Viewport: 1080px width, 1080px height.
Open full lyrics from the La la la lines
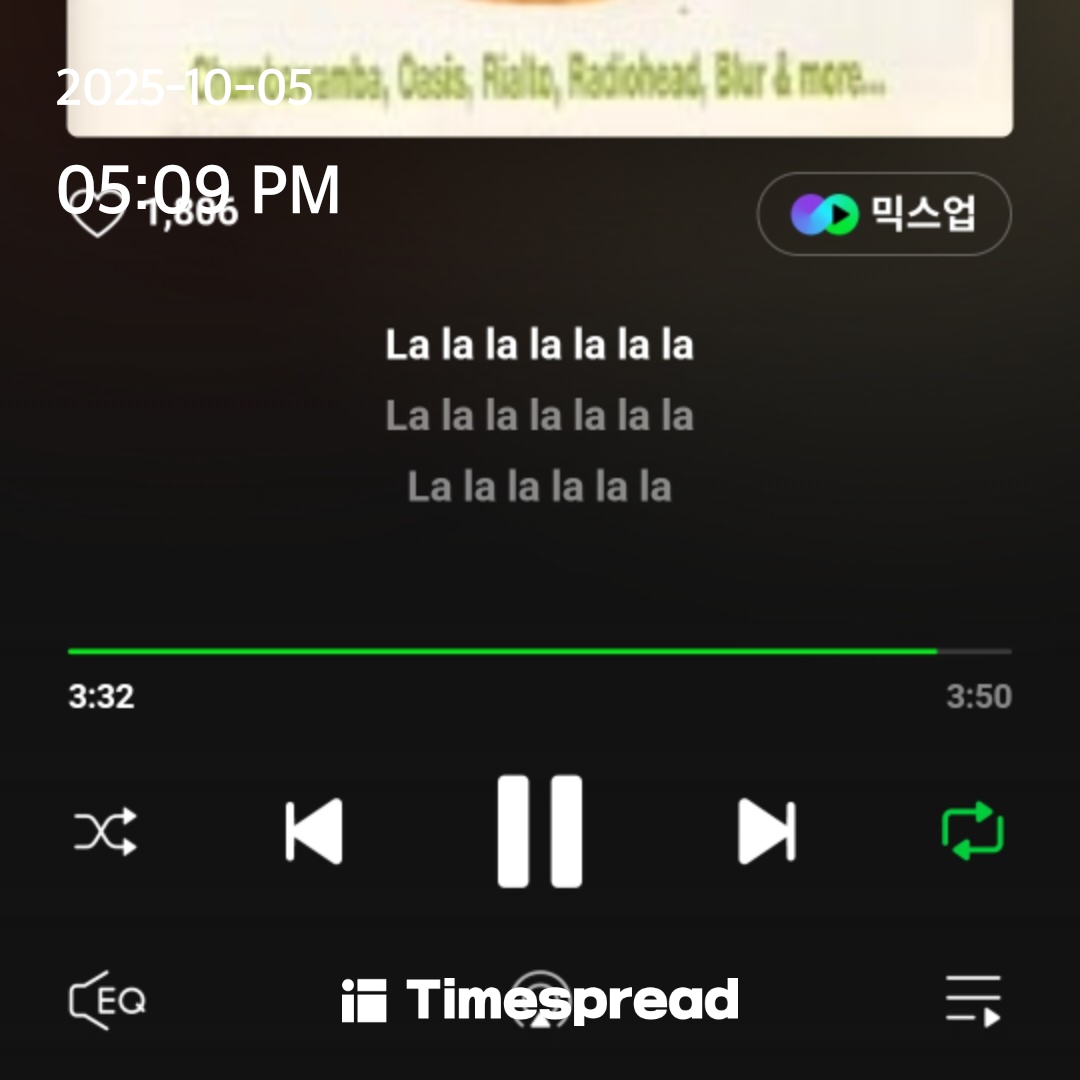tap(539, 416)
